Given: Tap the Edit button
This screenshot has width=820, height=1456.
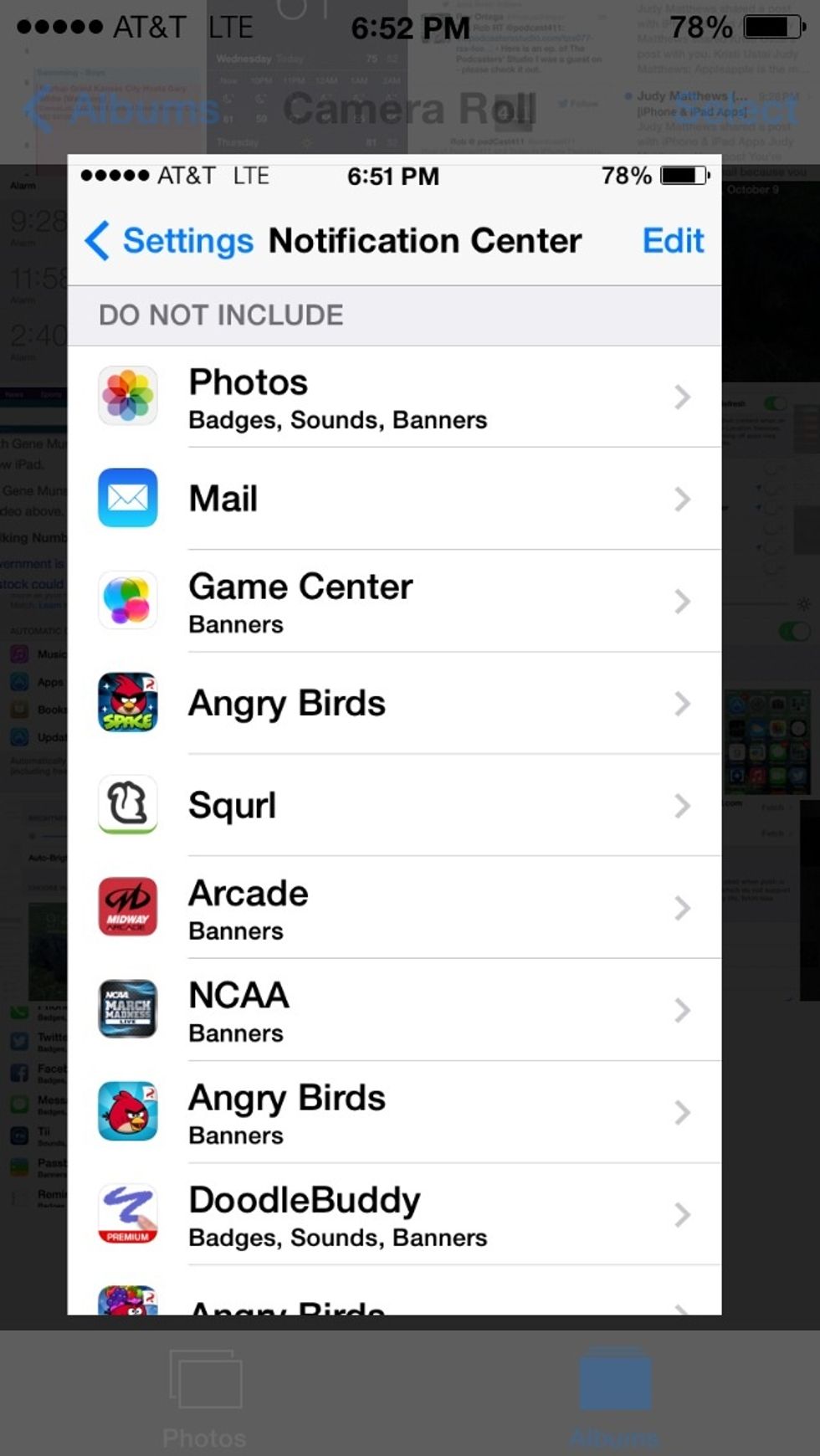Looking at the screenshot, I should pos(672,240).
